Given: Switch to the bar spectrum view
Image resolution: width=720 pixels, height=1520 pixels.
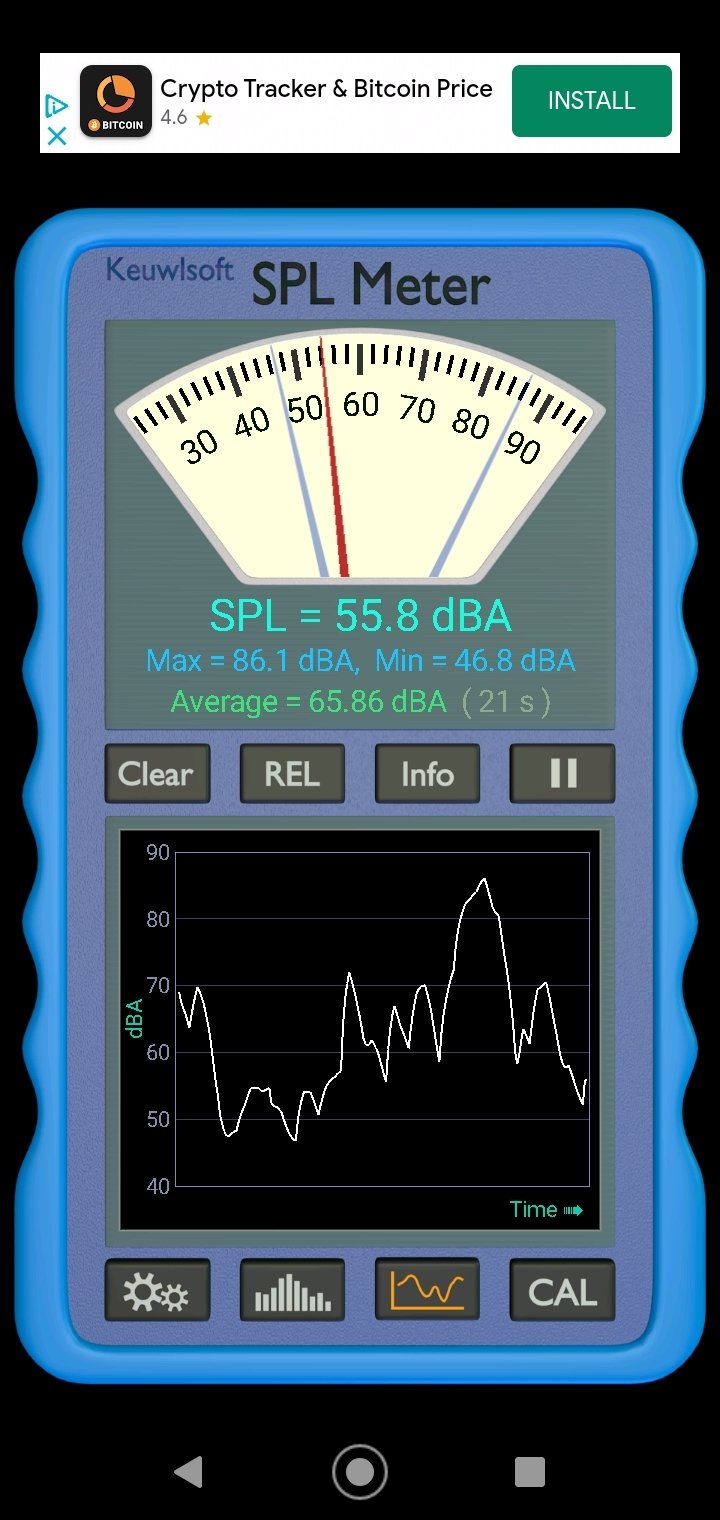Looking at the screenshot, I should (x=292, y=1292).
